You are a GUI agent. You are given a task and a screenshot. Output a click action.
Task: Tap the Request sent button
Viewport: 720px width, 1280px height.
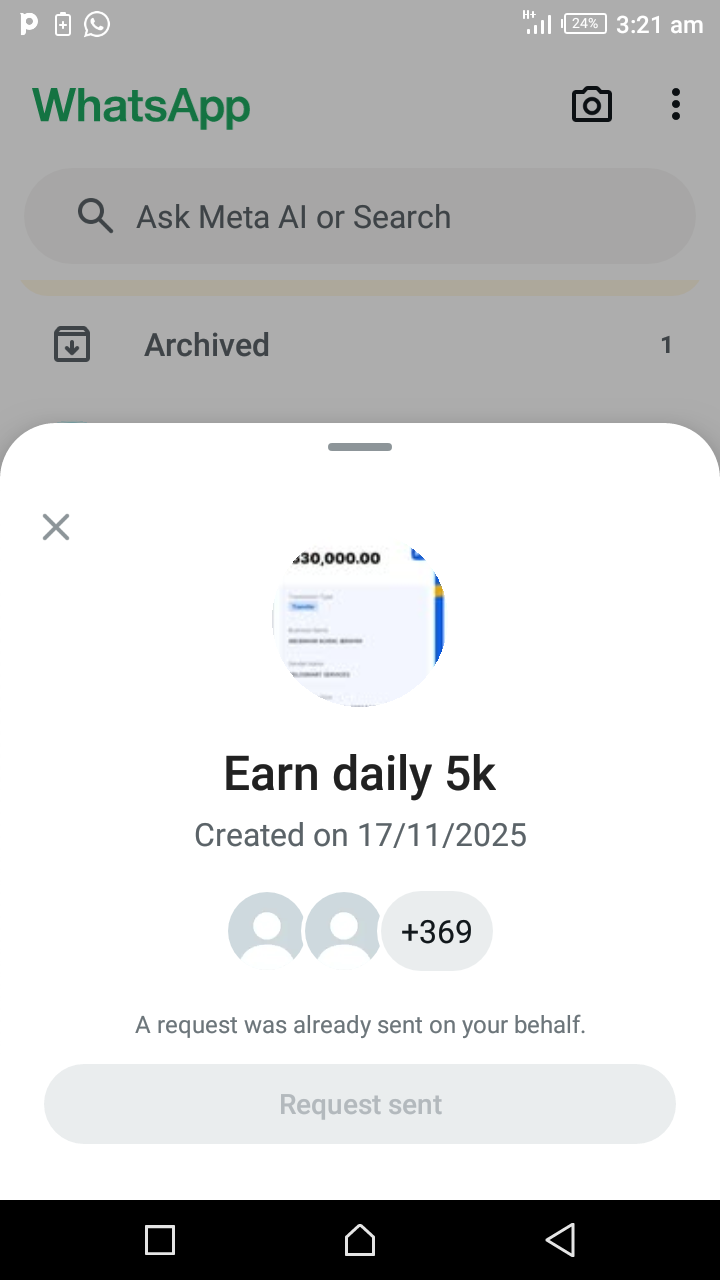360,1104
